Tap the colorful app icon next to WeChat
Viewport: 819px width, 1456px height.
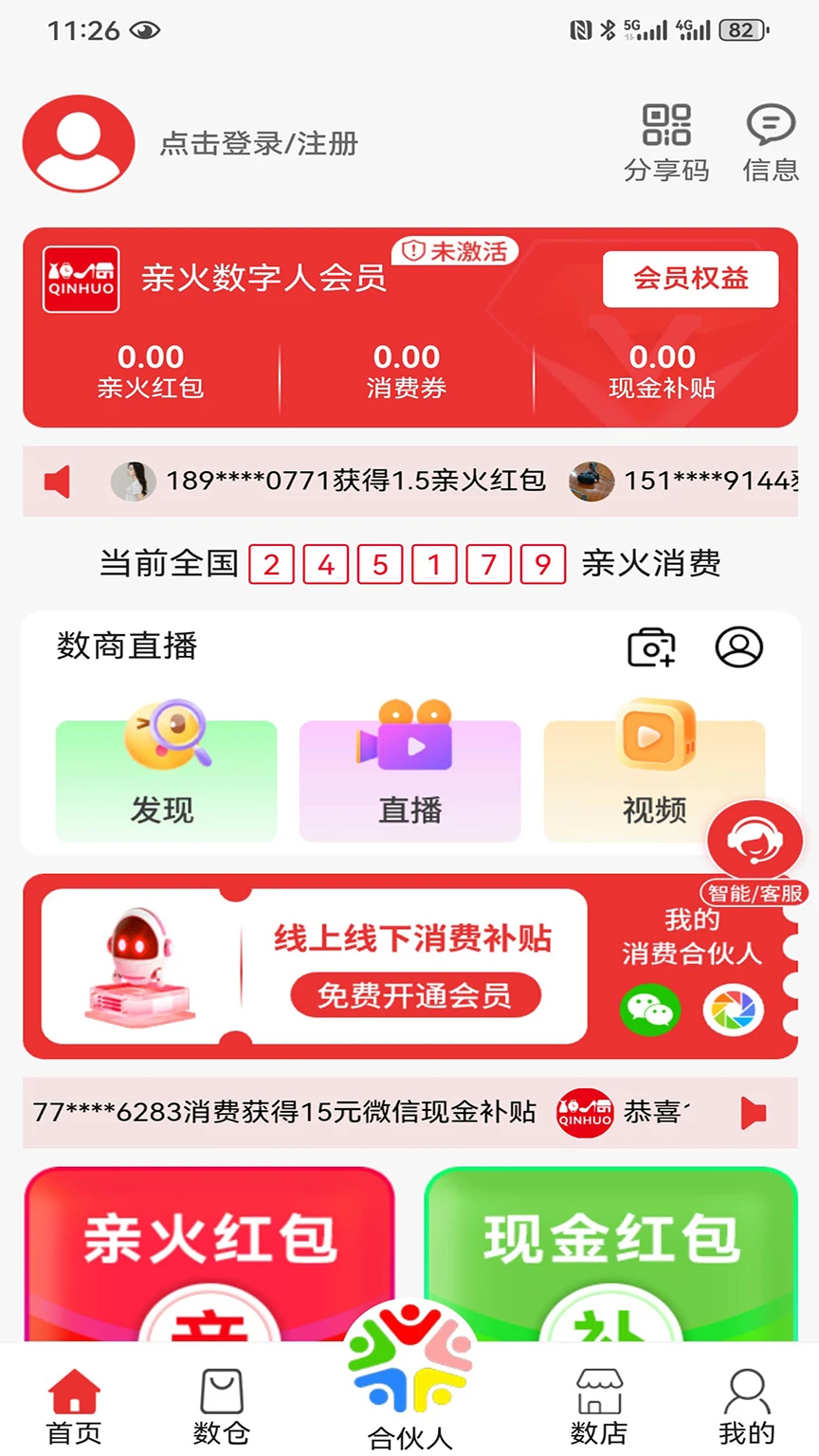click(734, 1010)
